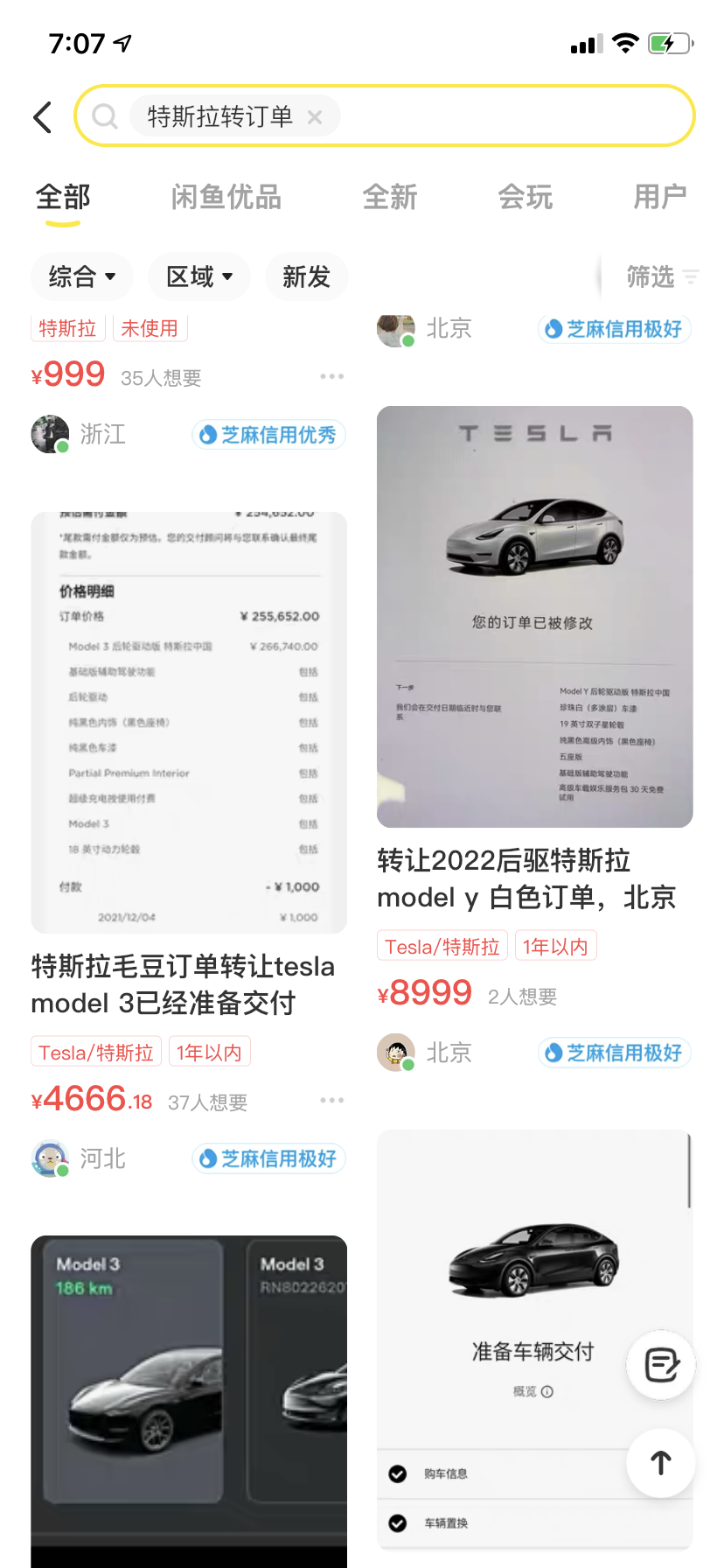
Task: Tap the magnifier icon in the search bar
Action: coord(105,115)
